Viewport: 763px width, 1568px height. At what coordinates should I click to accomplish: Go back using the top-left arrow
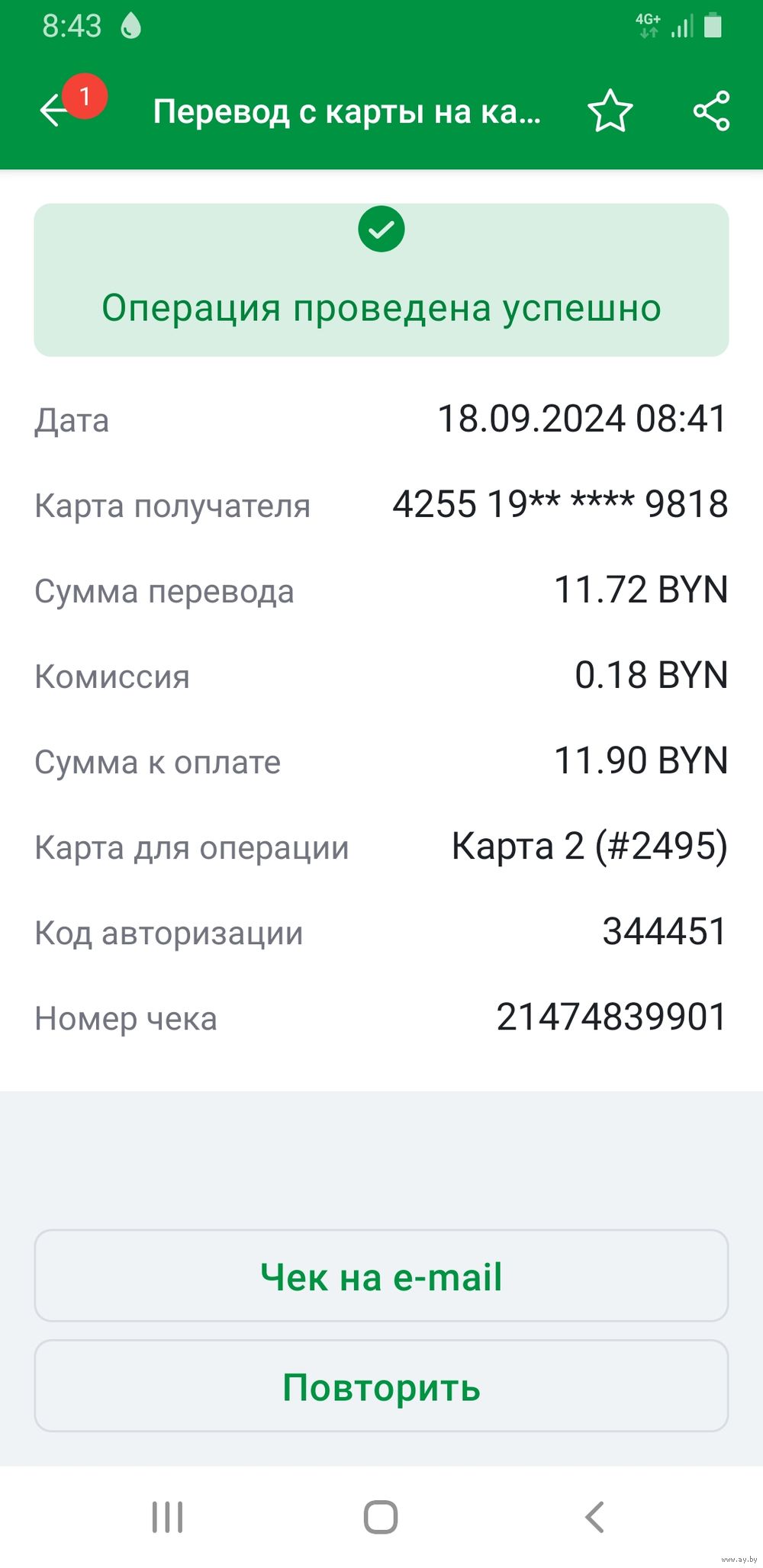coord(54,110)
